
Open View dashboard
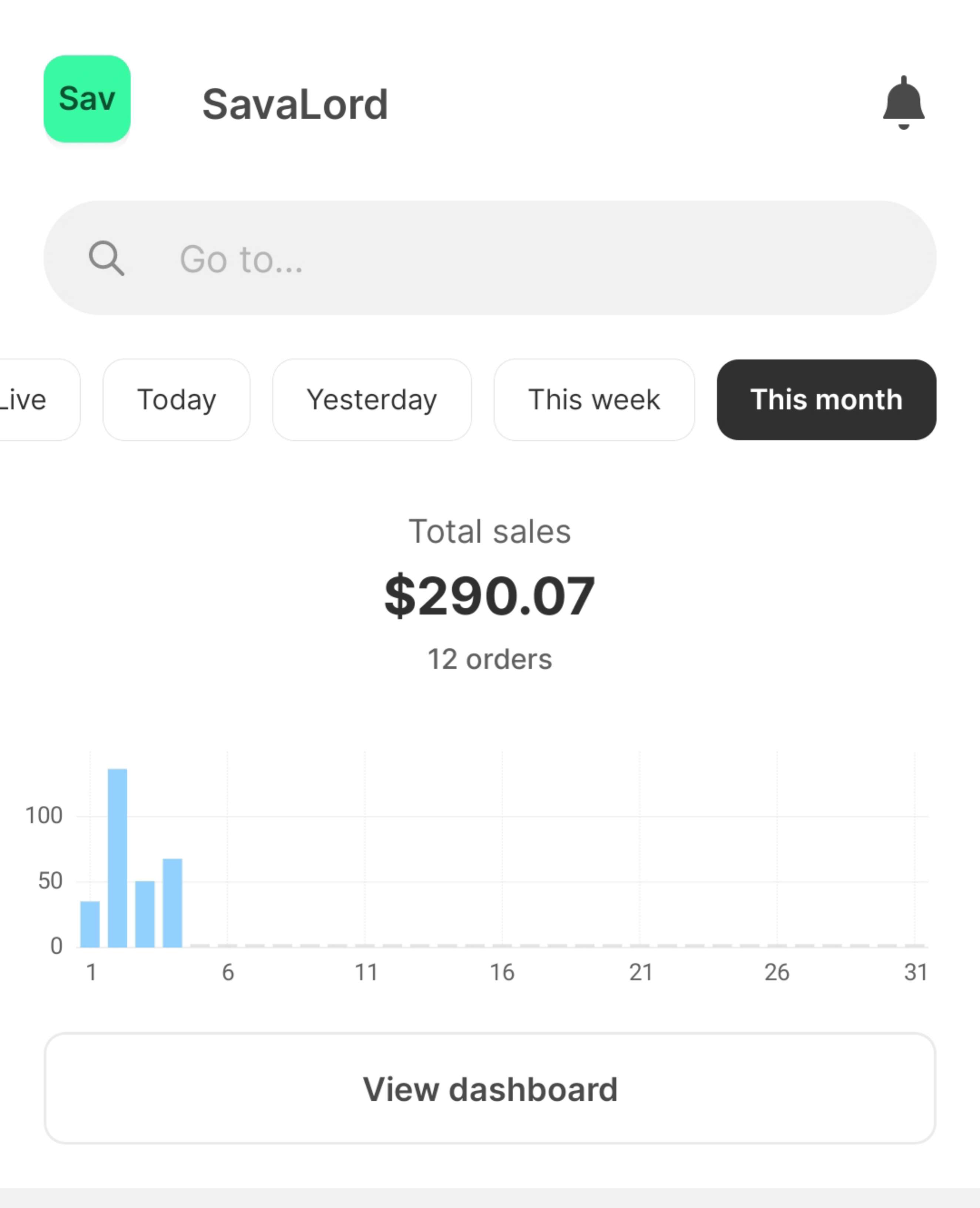point(489,1088)
